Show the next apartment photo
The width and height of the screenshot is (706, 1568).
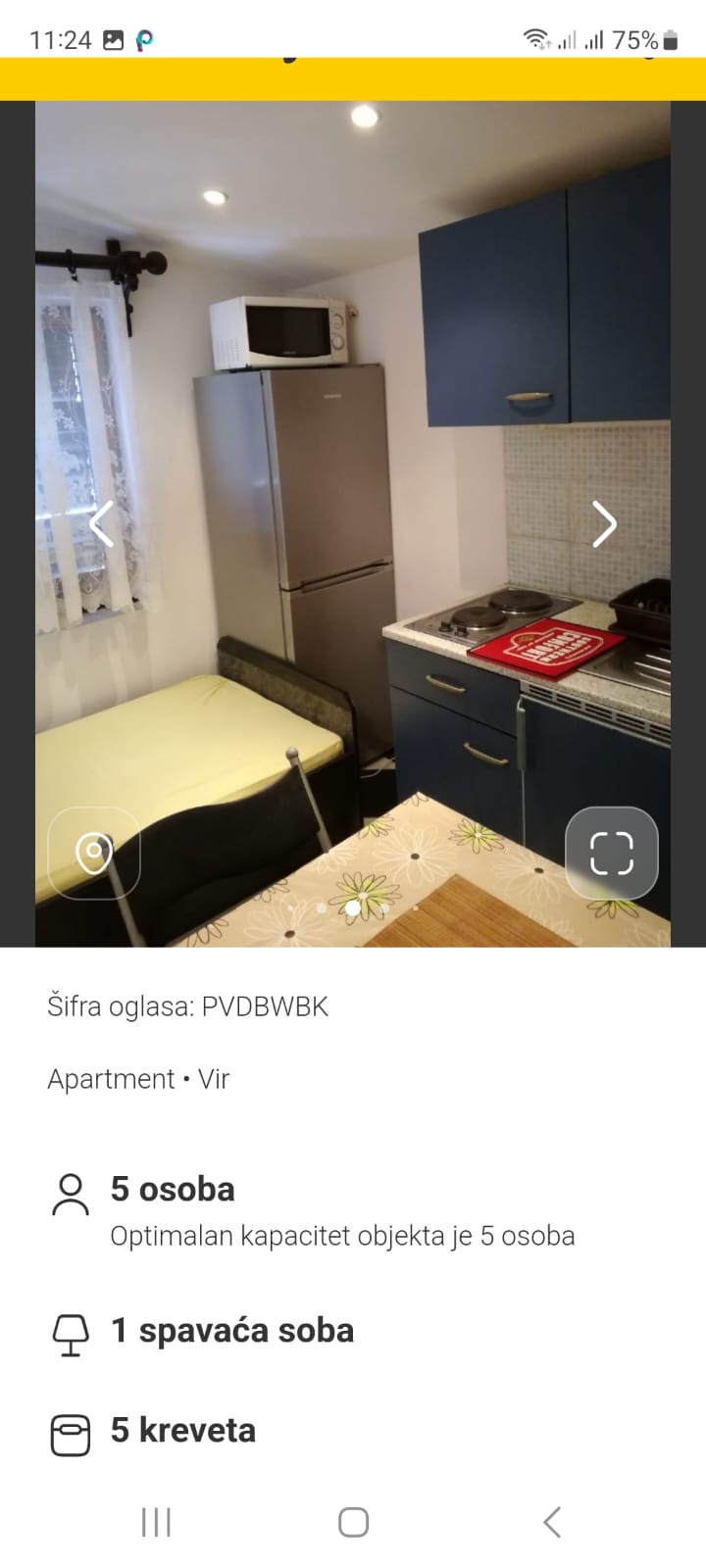pos(604,524)
